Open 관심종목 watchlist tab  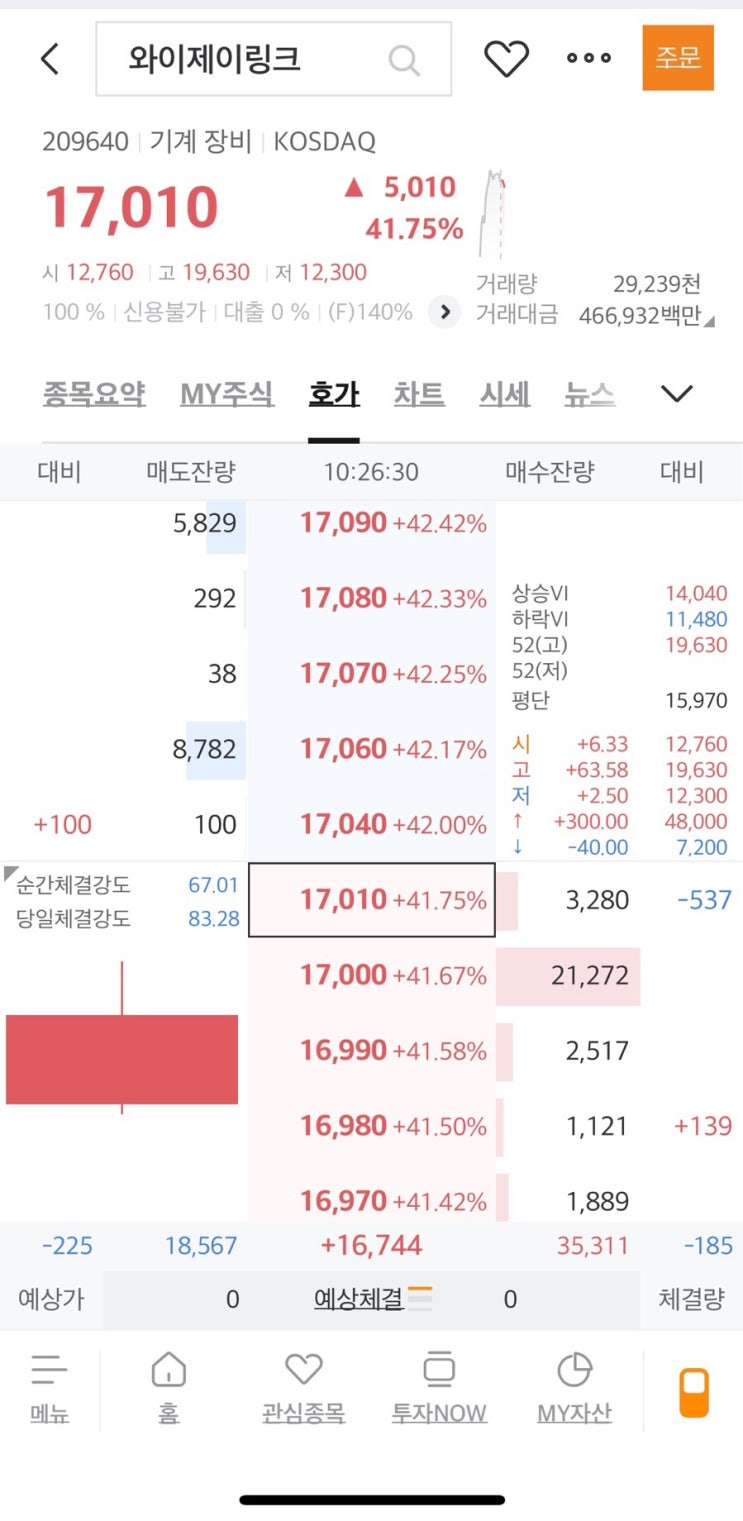tap(303, 1387)
